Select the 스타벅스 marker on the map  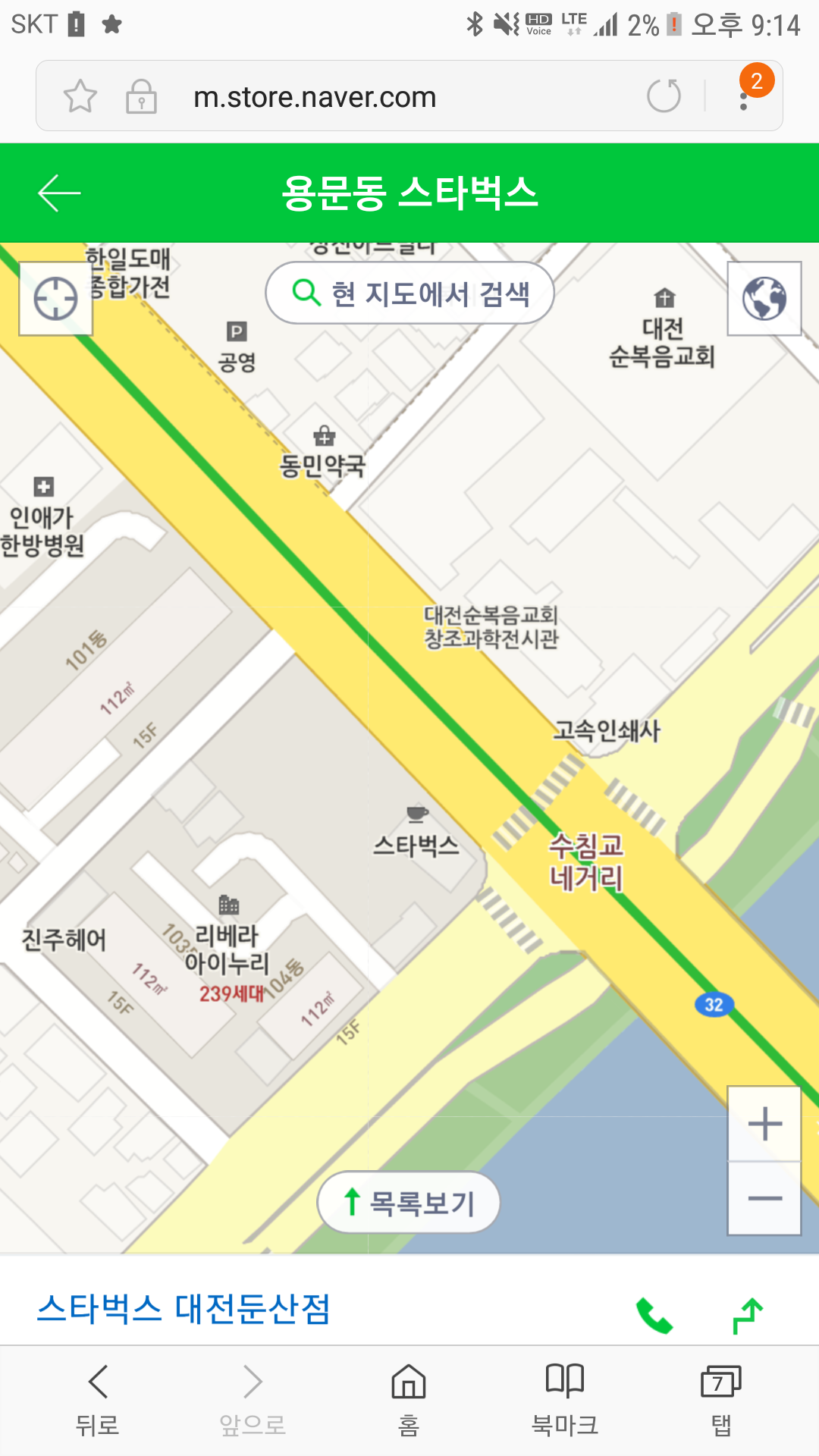tap(416, 816)
